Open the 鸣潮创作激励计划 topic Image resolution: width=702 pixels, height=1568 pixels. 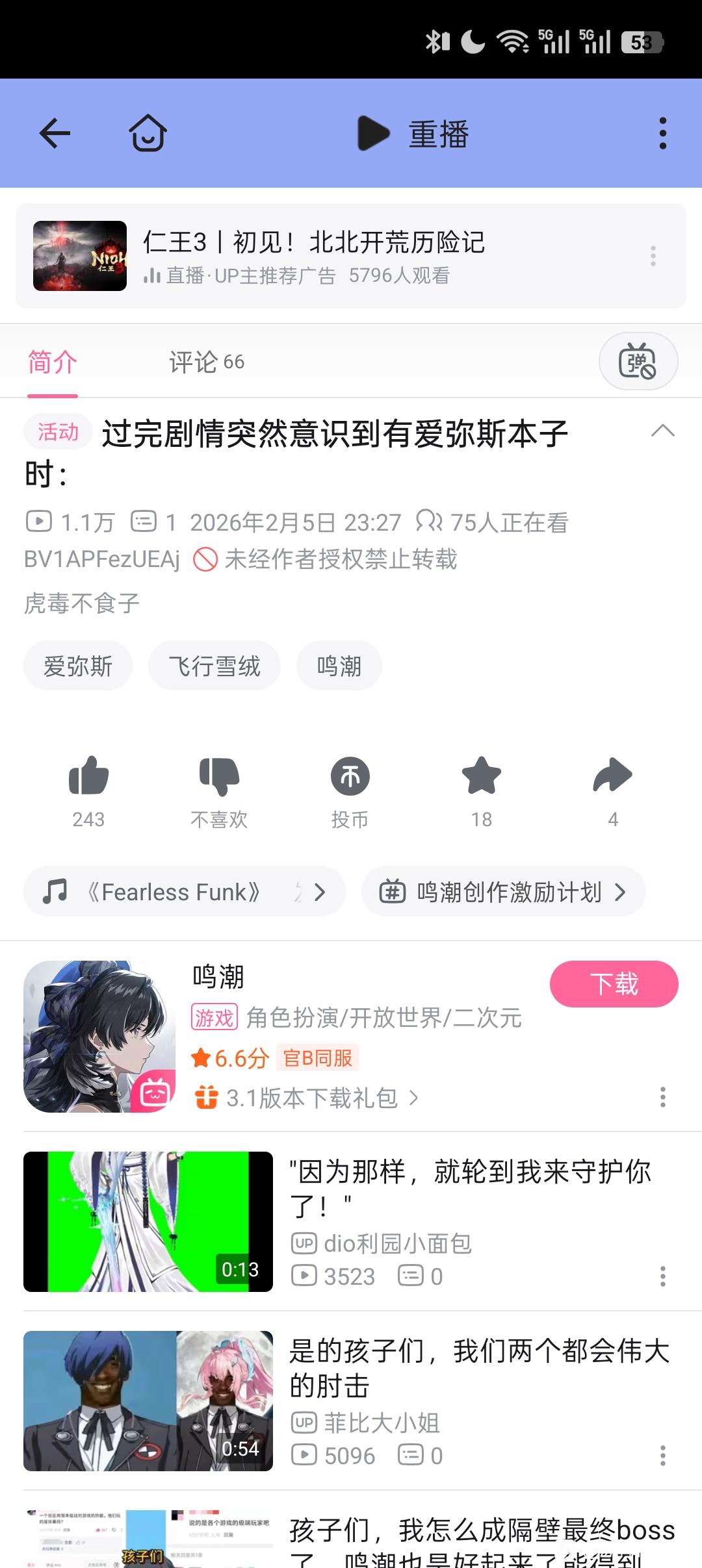(503, 892)
